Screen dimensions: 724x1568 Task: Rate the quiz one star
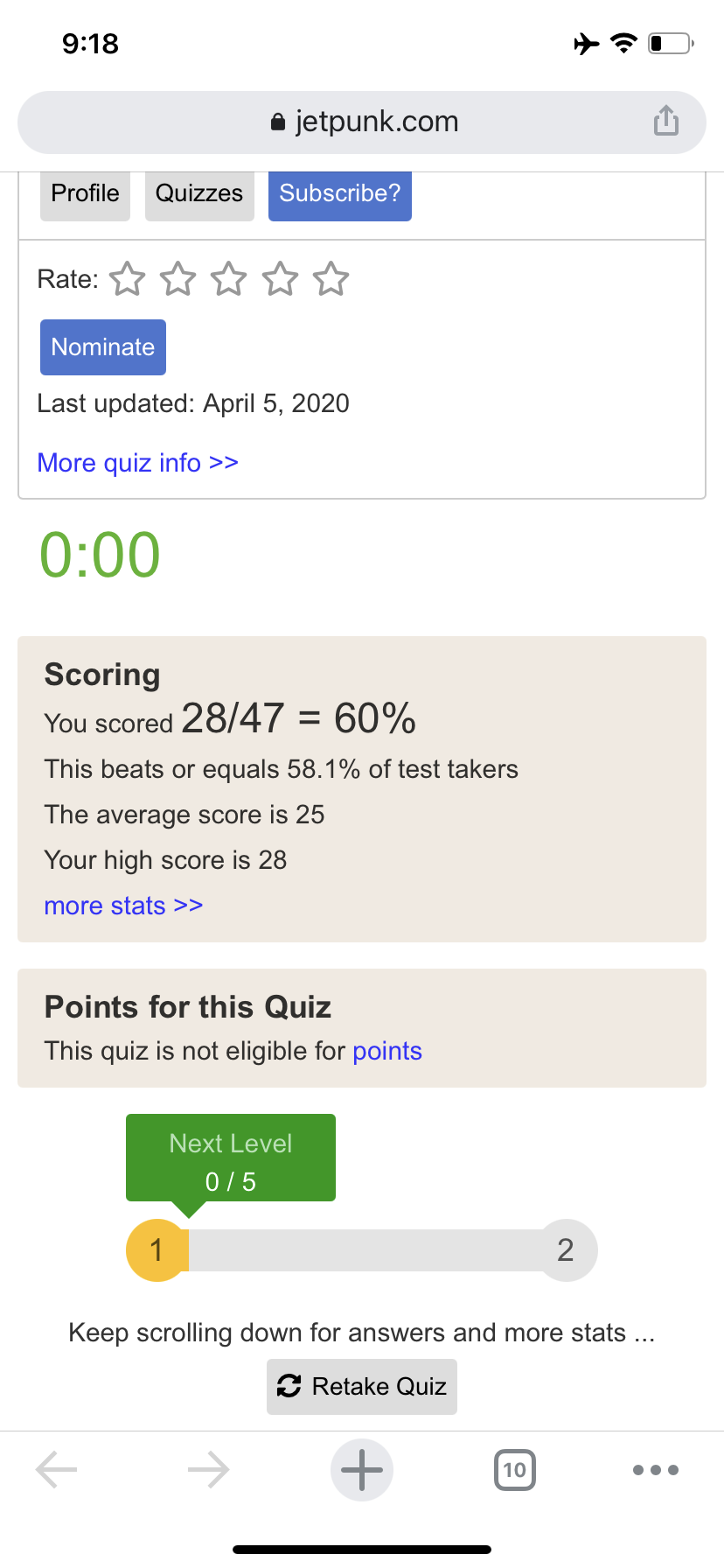[x=128, y=279]
